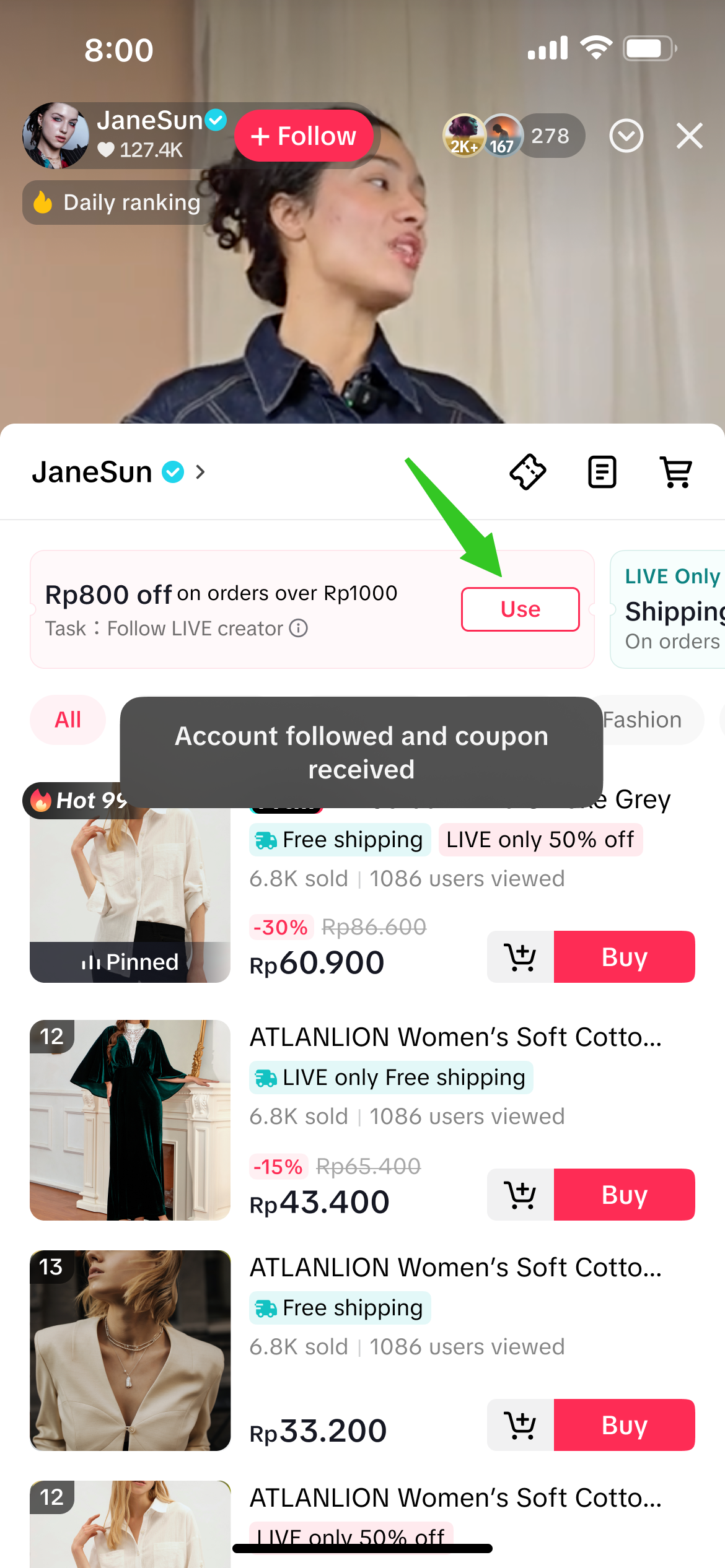Screen dimensions: 725x1568
Task: Expand the live stream dropdown arrow
Action: coord(626,136)
